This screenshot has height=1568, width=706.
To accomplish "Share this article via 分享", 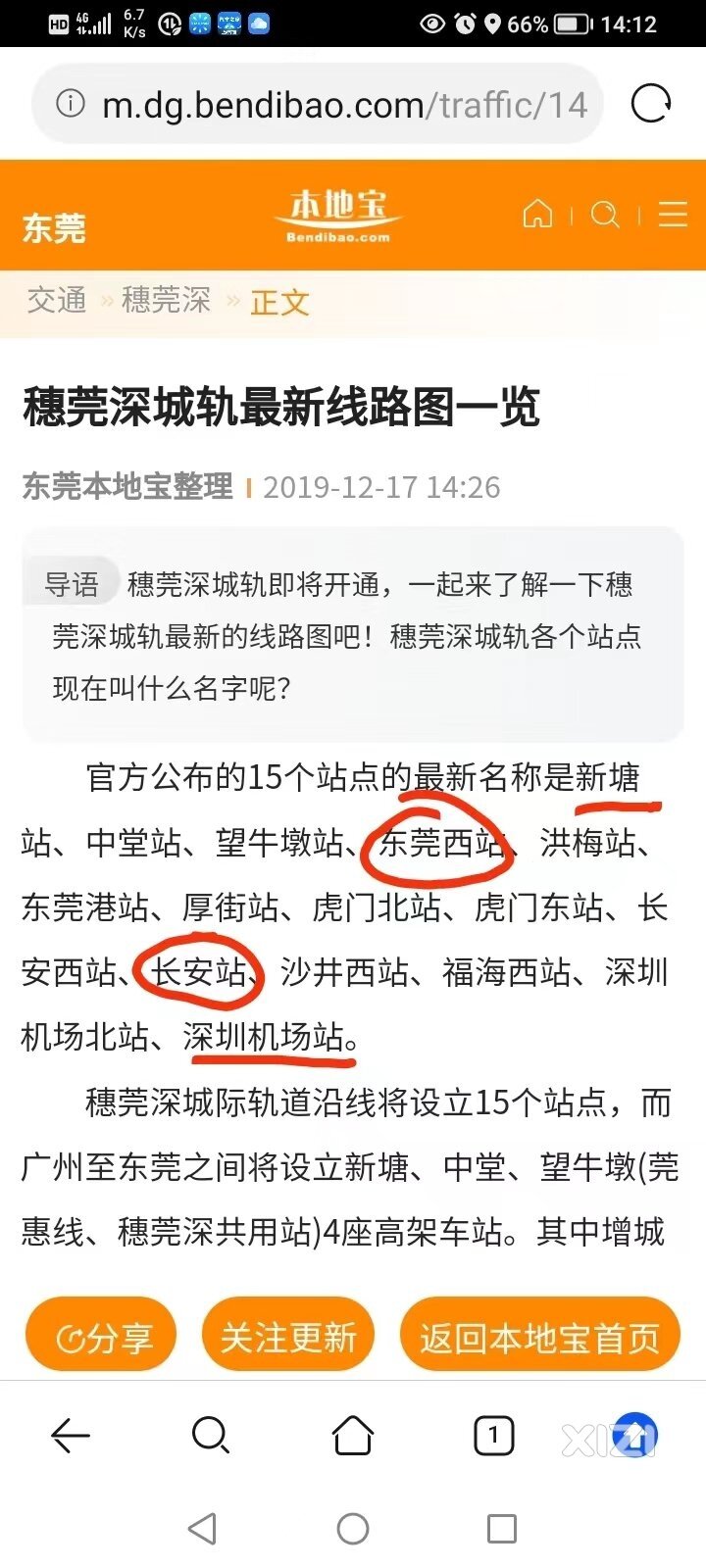I will tap(102, 1337).
